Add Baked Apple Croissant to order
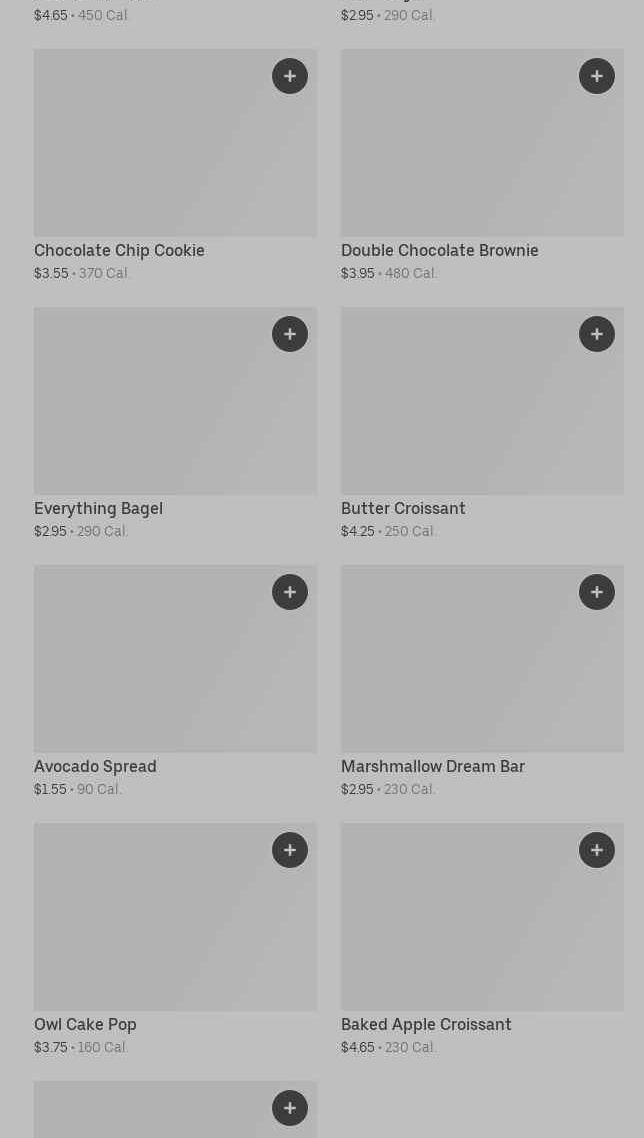The image size is (644, 1138). (x=597, y=850)
